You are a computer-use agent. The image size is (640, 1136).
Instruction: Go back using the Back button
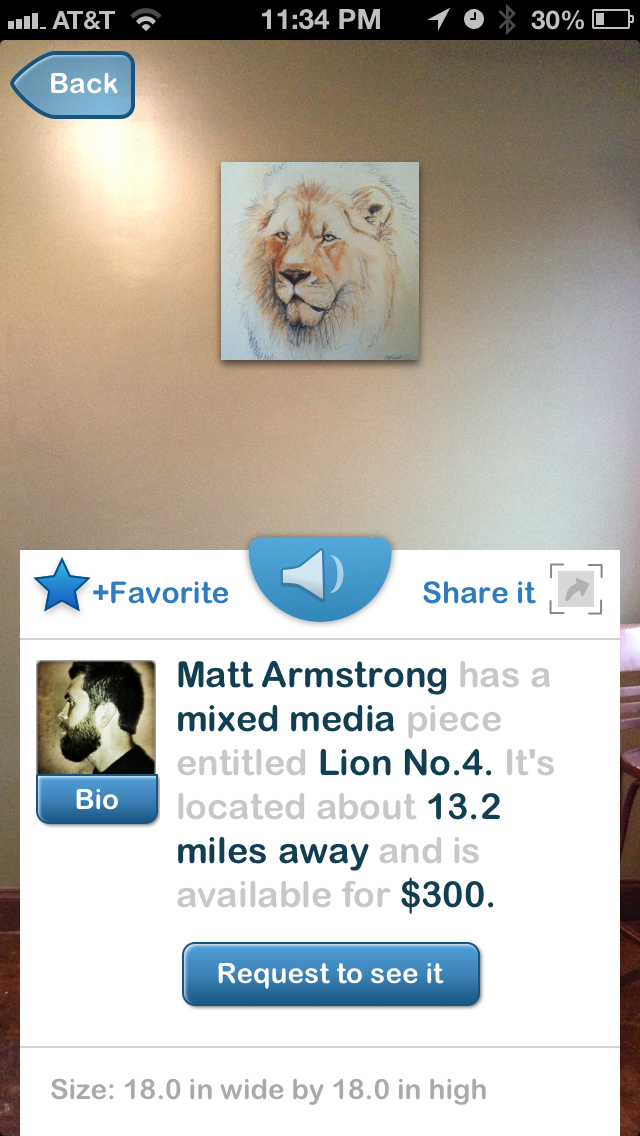point(73,84)
